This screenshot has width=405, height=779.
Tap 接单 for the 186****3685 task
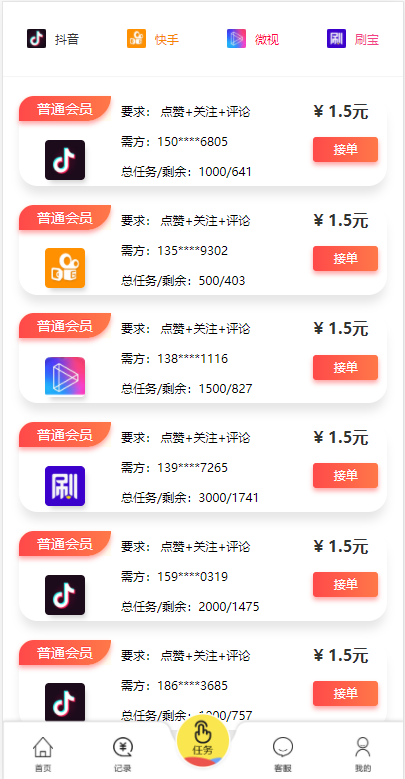345,694
